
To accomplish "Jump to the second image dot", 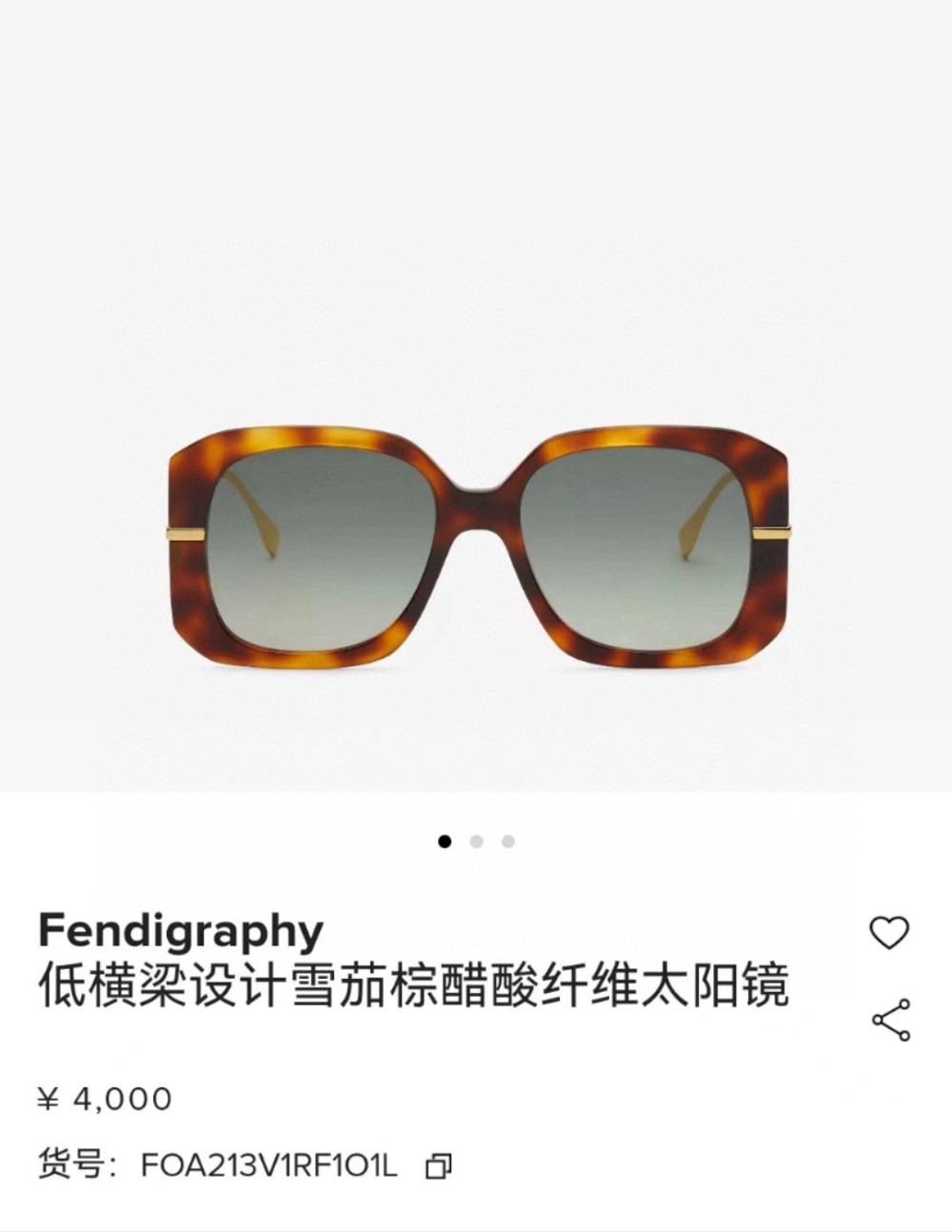I will 477,842.
